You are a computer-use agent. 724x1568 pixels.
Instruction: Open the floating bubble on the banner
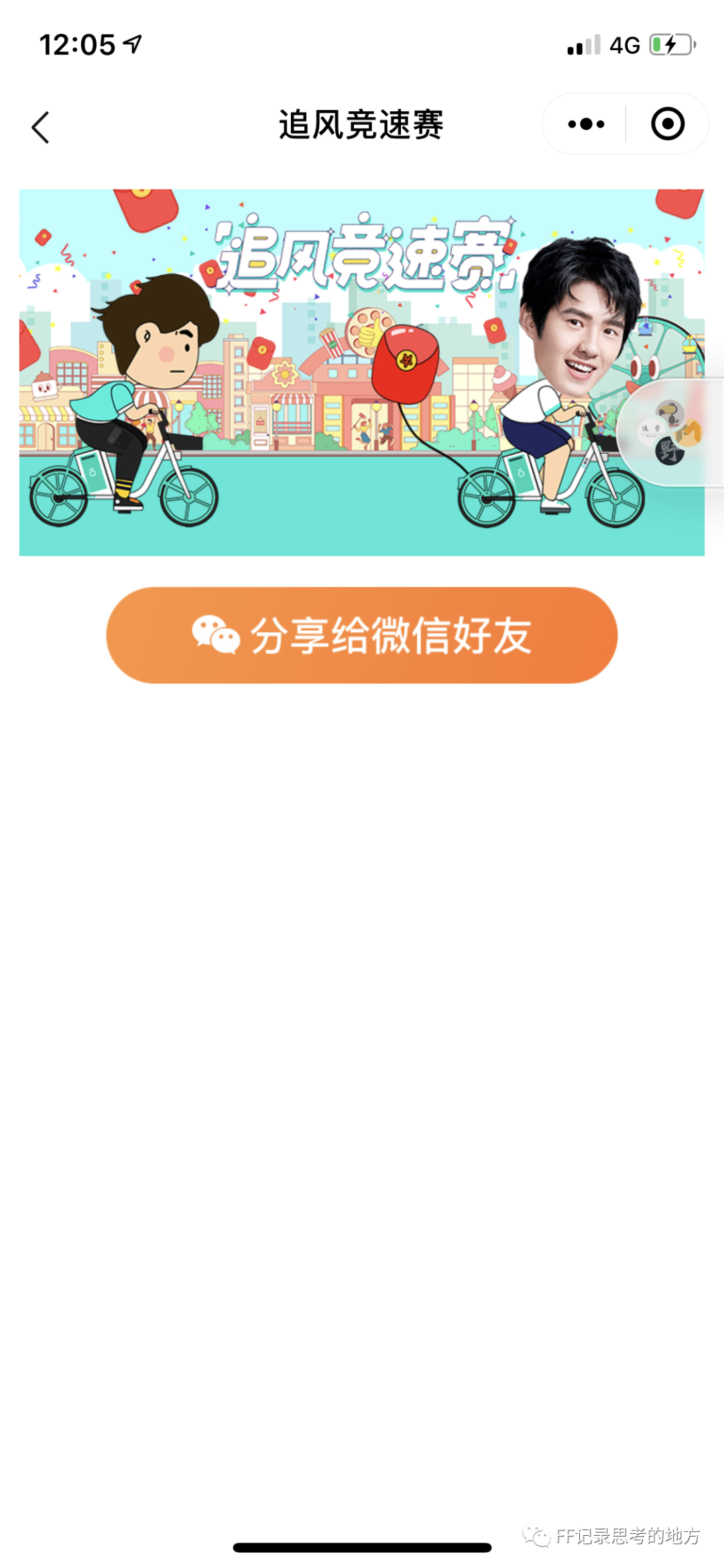(x=670, y=432)
